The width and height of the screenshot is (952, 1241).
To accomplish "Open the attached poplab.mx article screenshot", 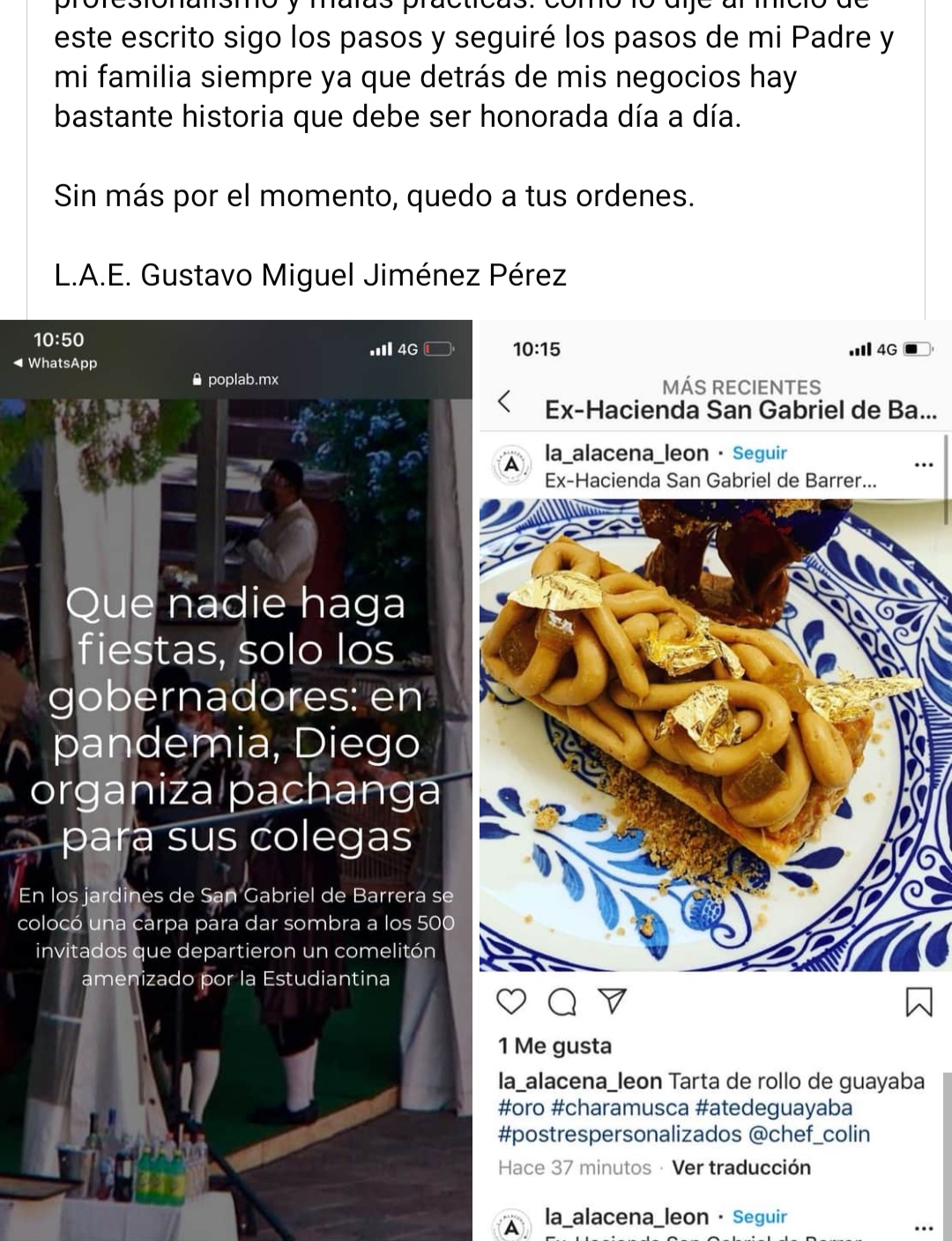I will tap(236, 780).
